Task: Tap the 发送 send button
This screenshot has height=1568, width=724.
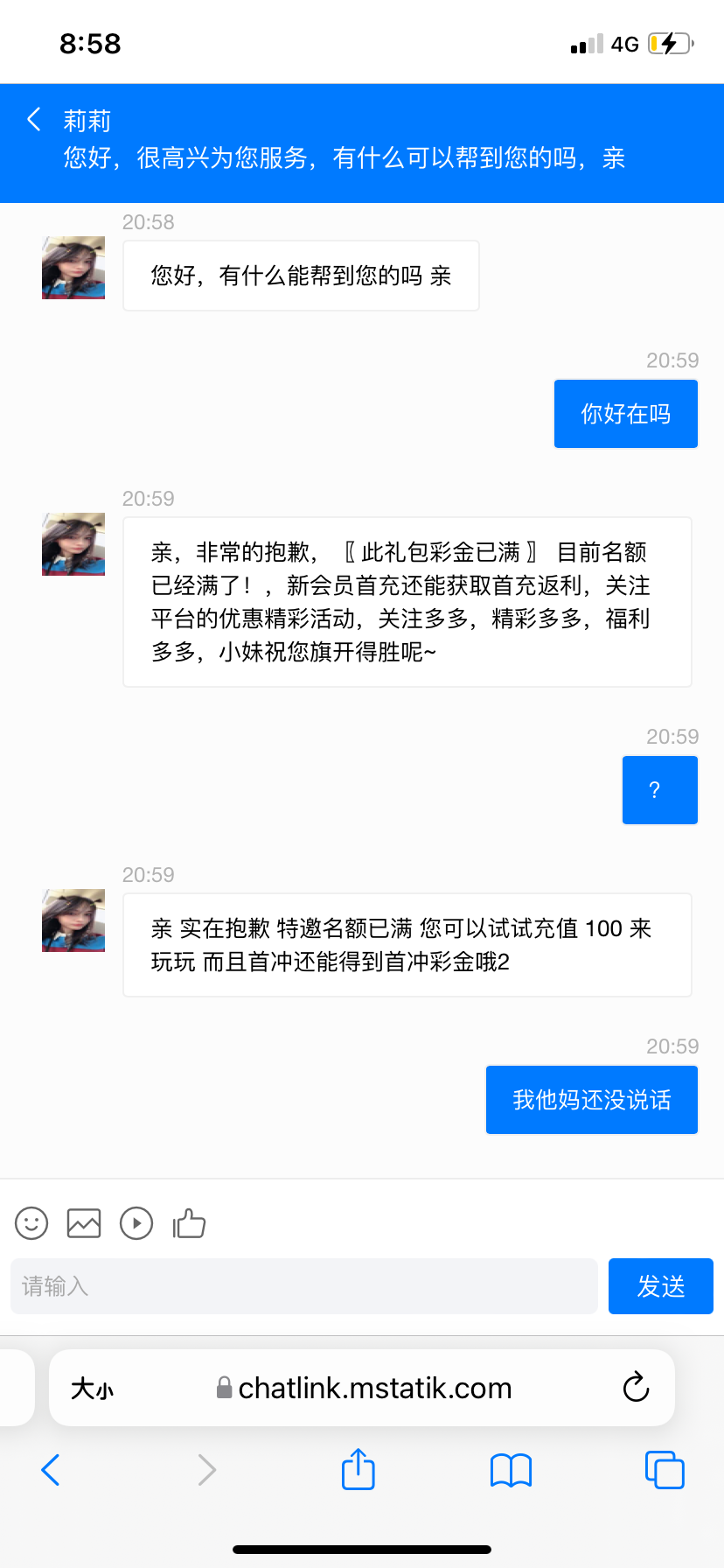Action: [x=660, y=1286]
